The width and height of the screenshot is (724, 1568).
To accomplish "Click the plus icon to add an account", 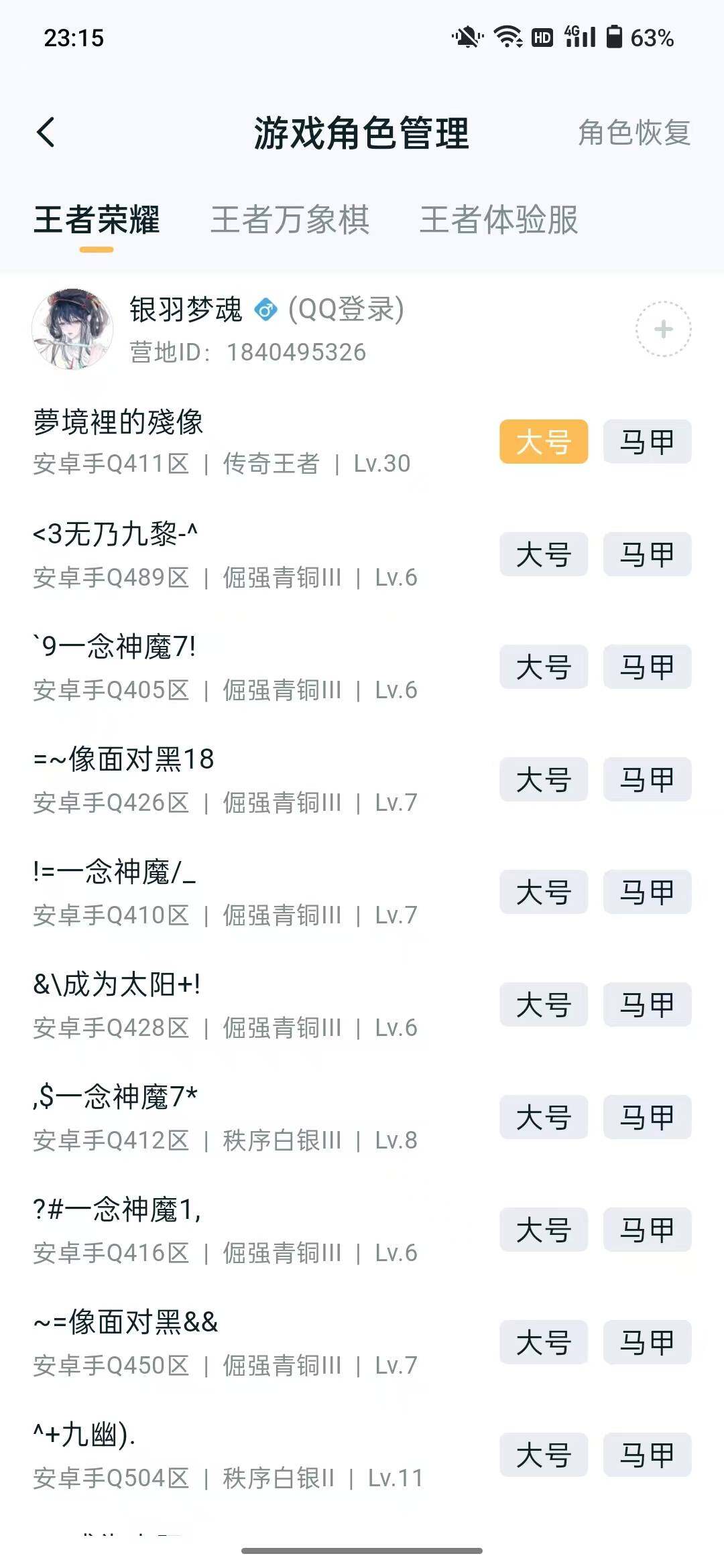I will click(663, 330).
